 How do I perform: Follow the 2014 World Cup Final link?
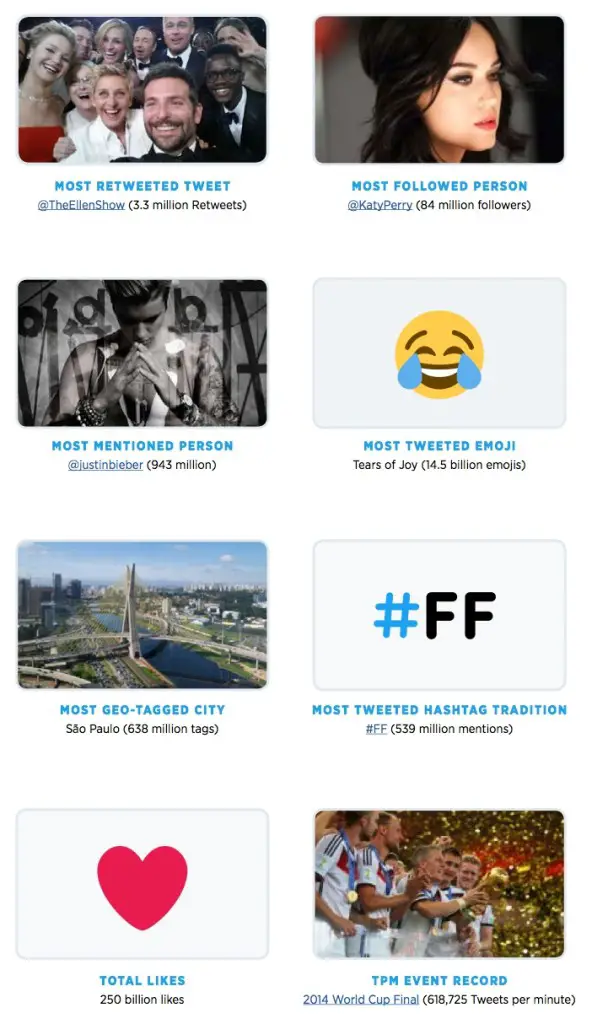361,1000
